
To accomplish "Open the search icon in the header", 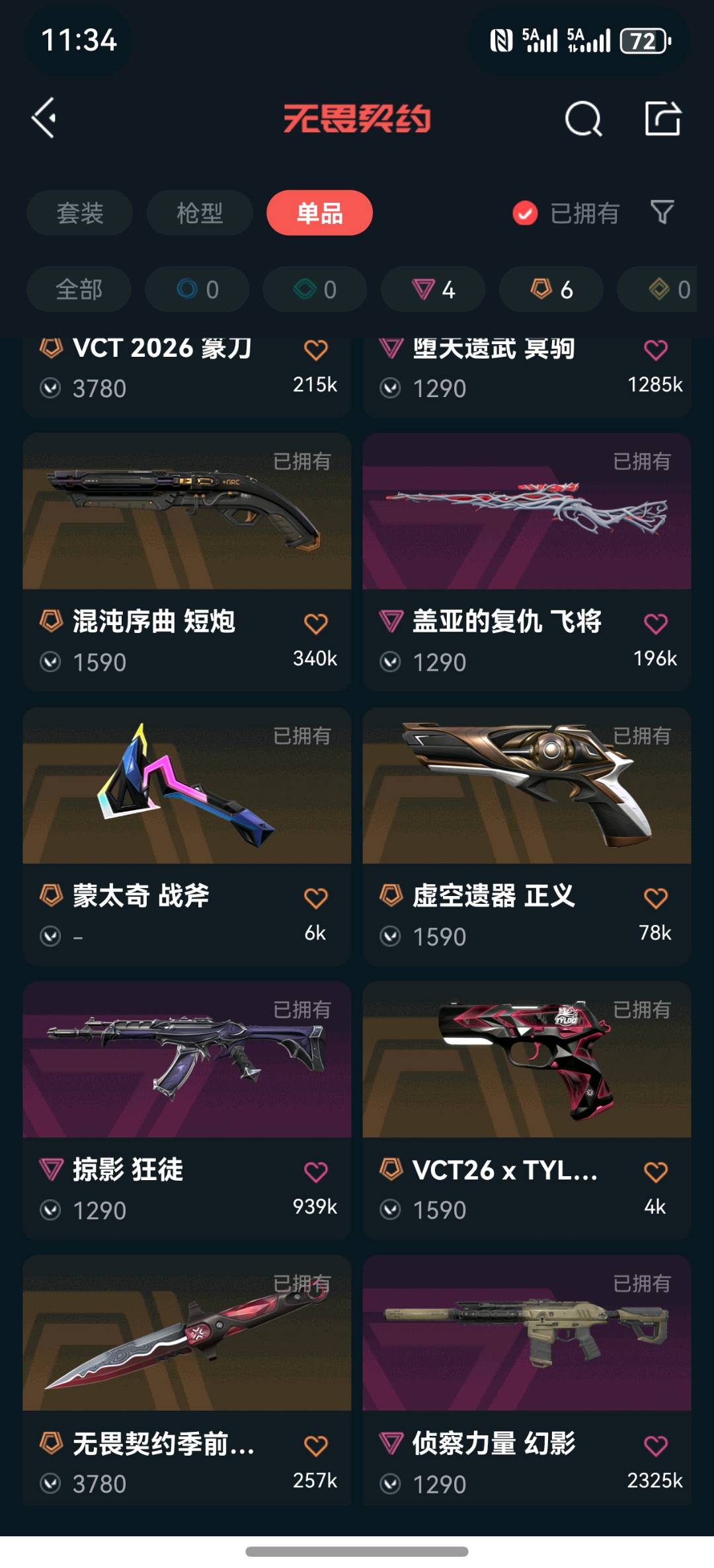I will (x=583, y=119).
